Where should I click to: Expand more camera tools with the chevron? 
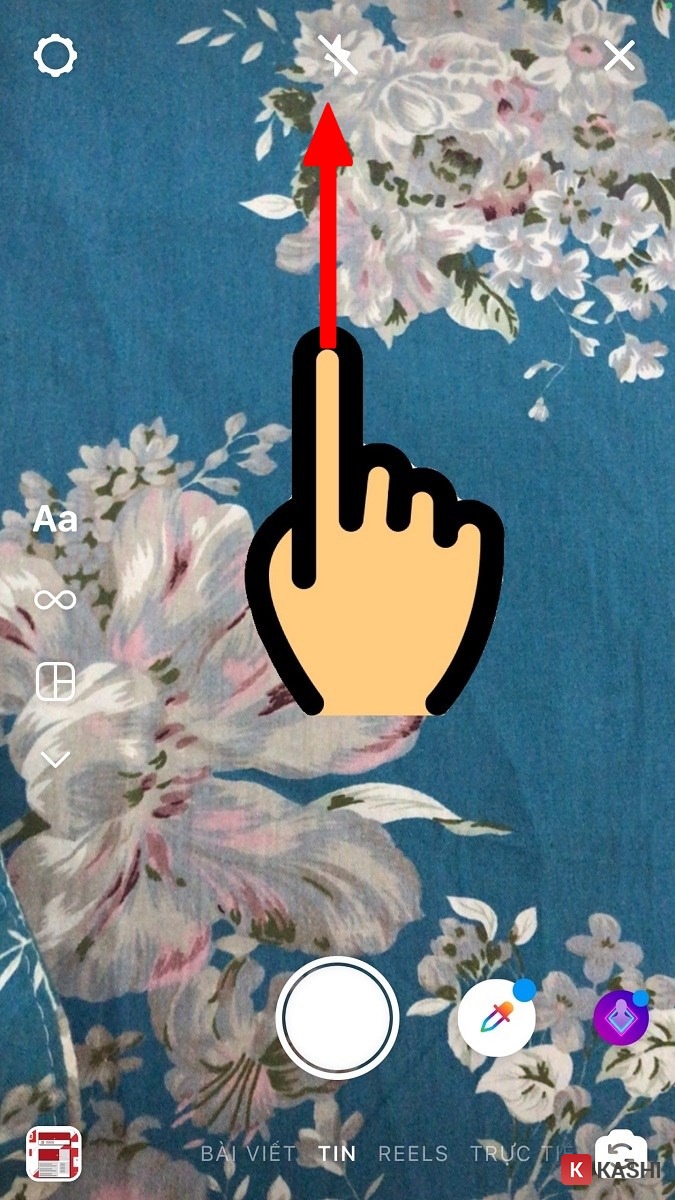(x=55, y=760)
